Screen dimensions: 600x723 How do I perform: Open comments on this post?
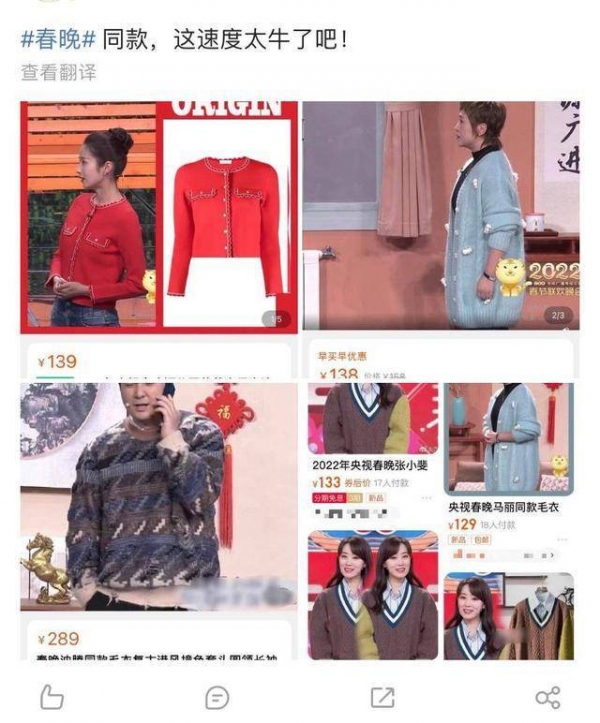click(216, 696)
